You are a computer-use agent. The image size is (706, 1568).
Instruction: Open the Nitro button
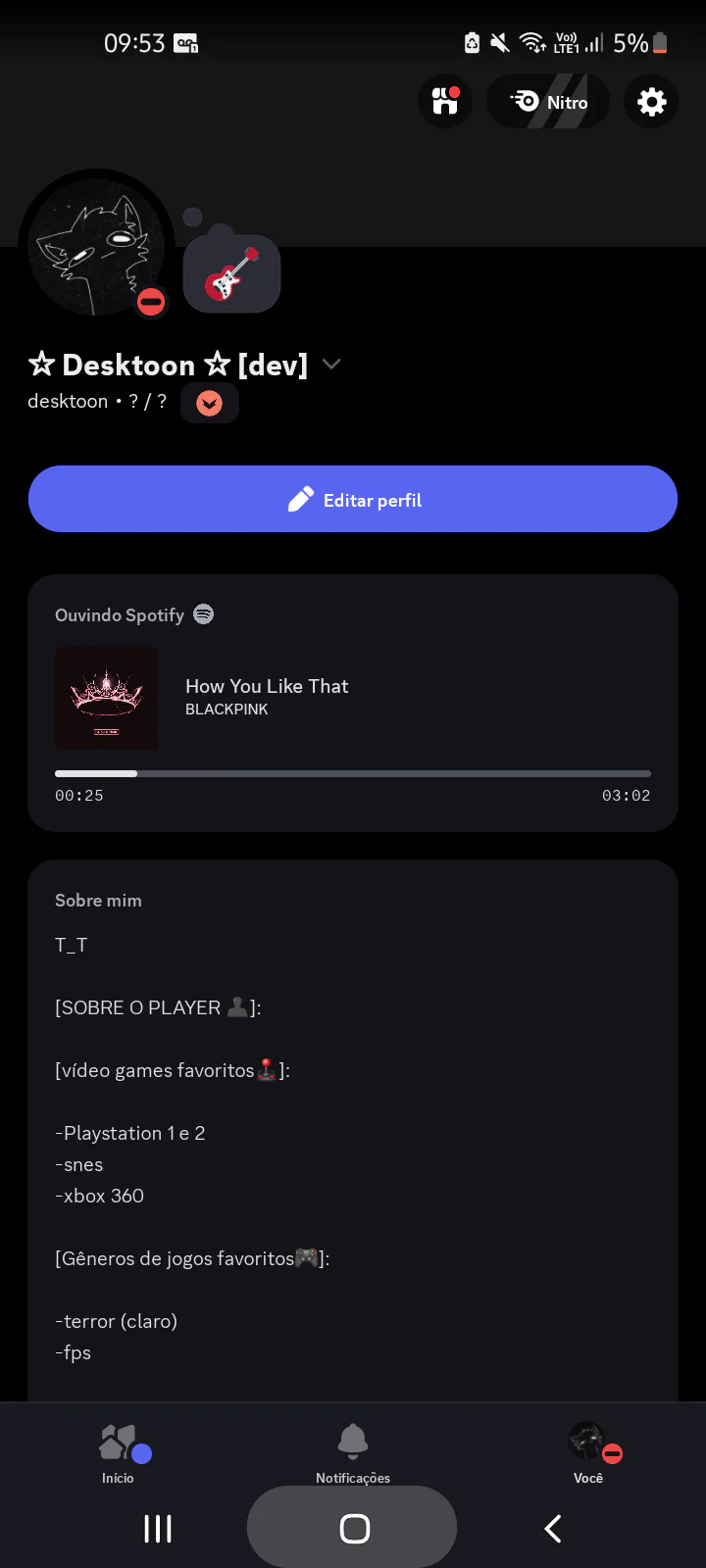click(548, 101)
